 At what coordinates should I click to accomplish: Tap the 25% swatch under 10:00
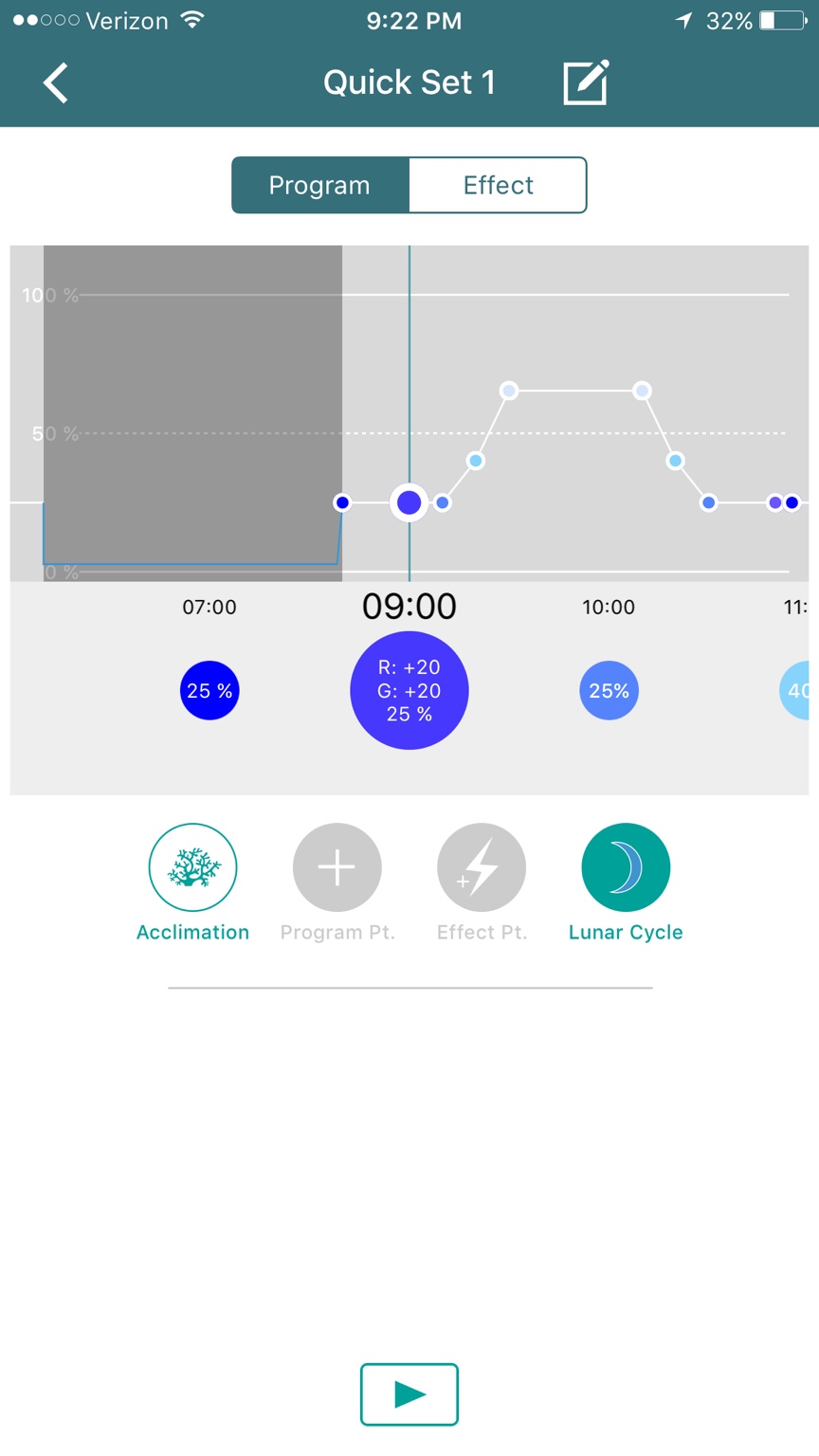click(609, 690)
